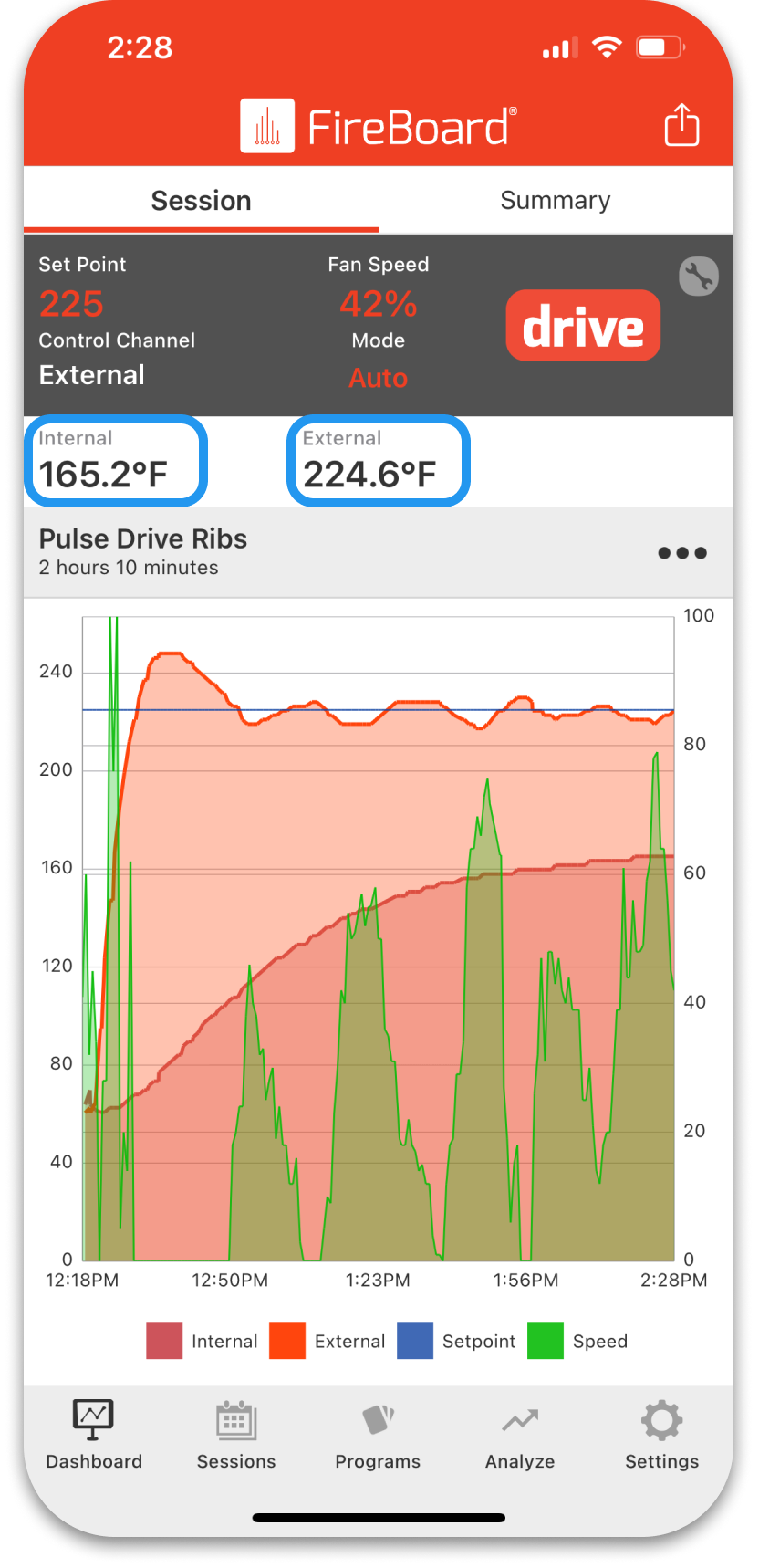Tap the share icon in header

pyautogui.click(x=681, y=125)
